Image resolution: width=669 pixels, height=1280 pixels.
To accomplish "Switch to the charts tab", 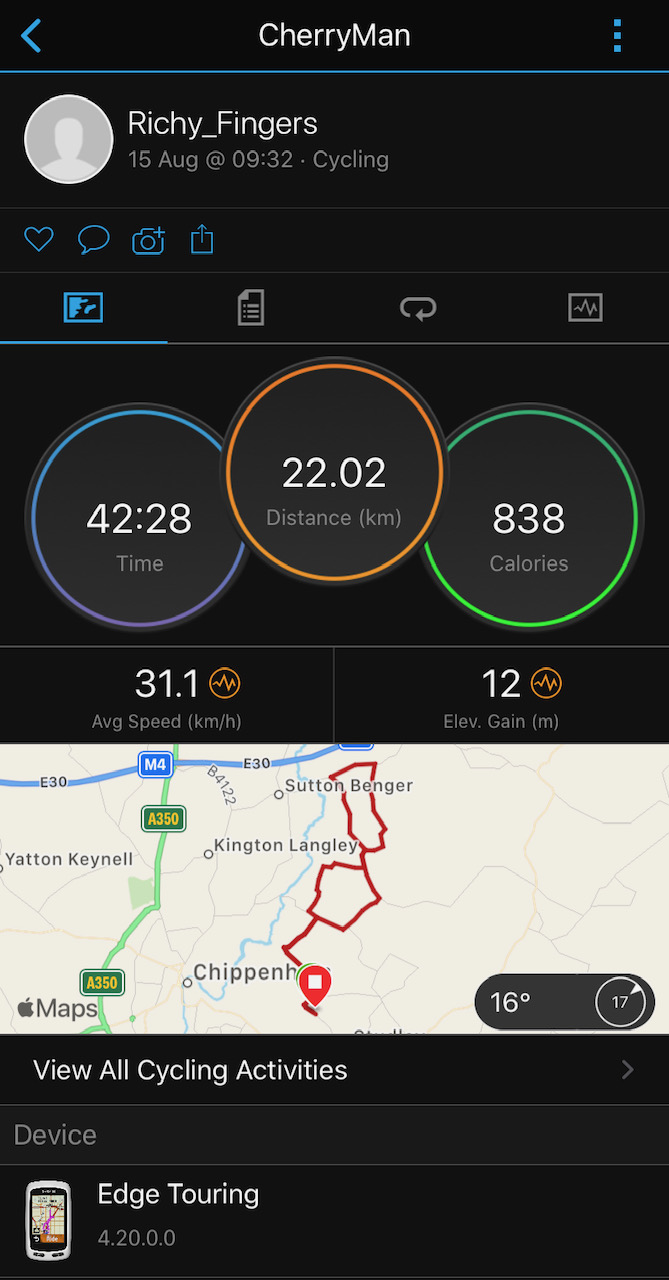I will pos(585,308).
